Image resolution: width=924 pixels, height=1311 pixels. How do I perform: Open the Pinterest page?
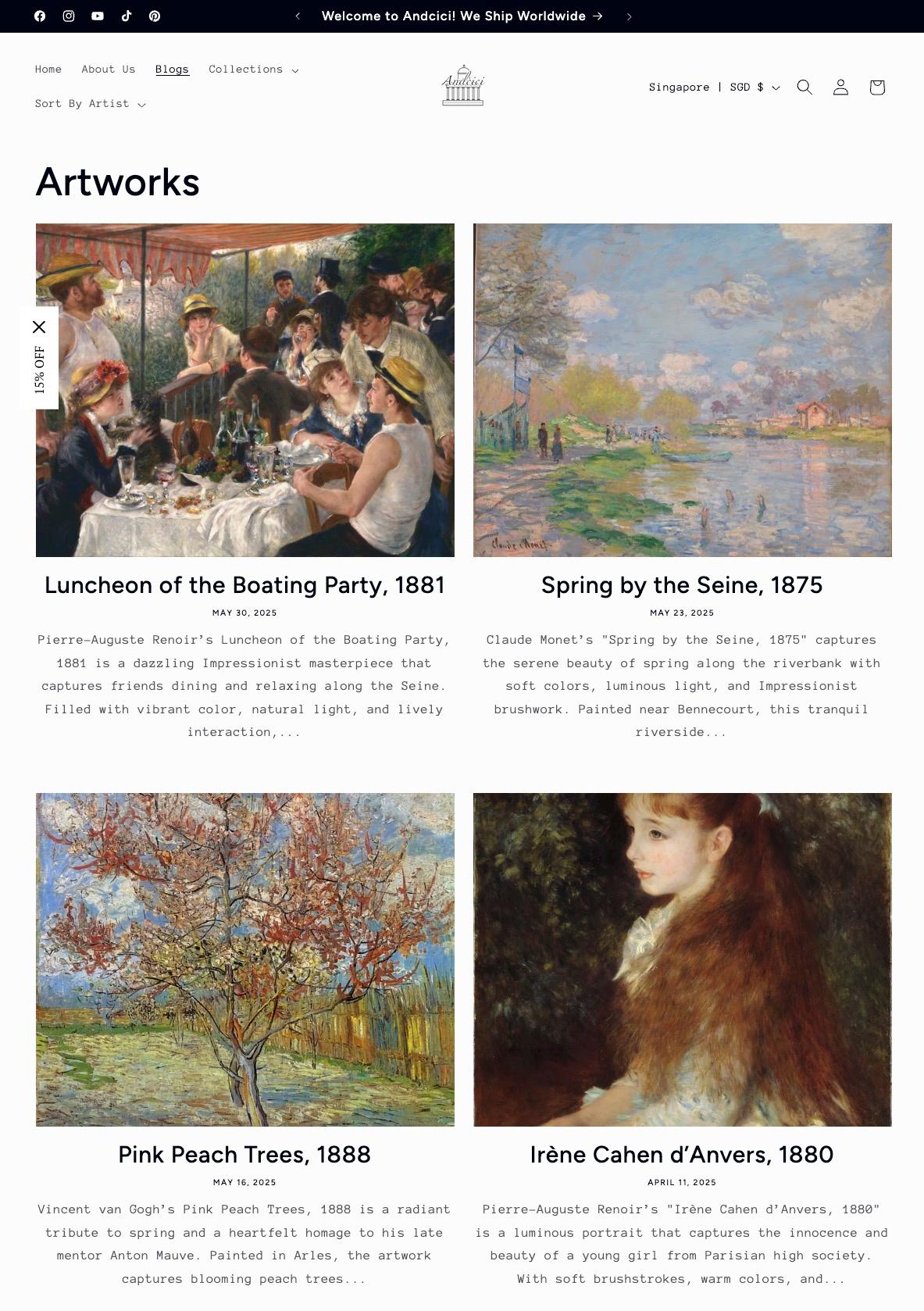click(155, 16)
